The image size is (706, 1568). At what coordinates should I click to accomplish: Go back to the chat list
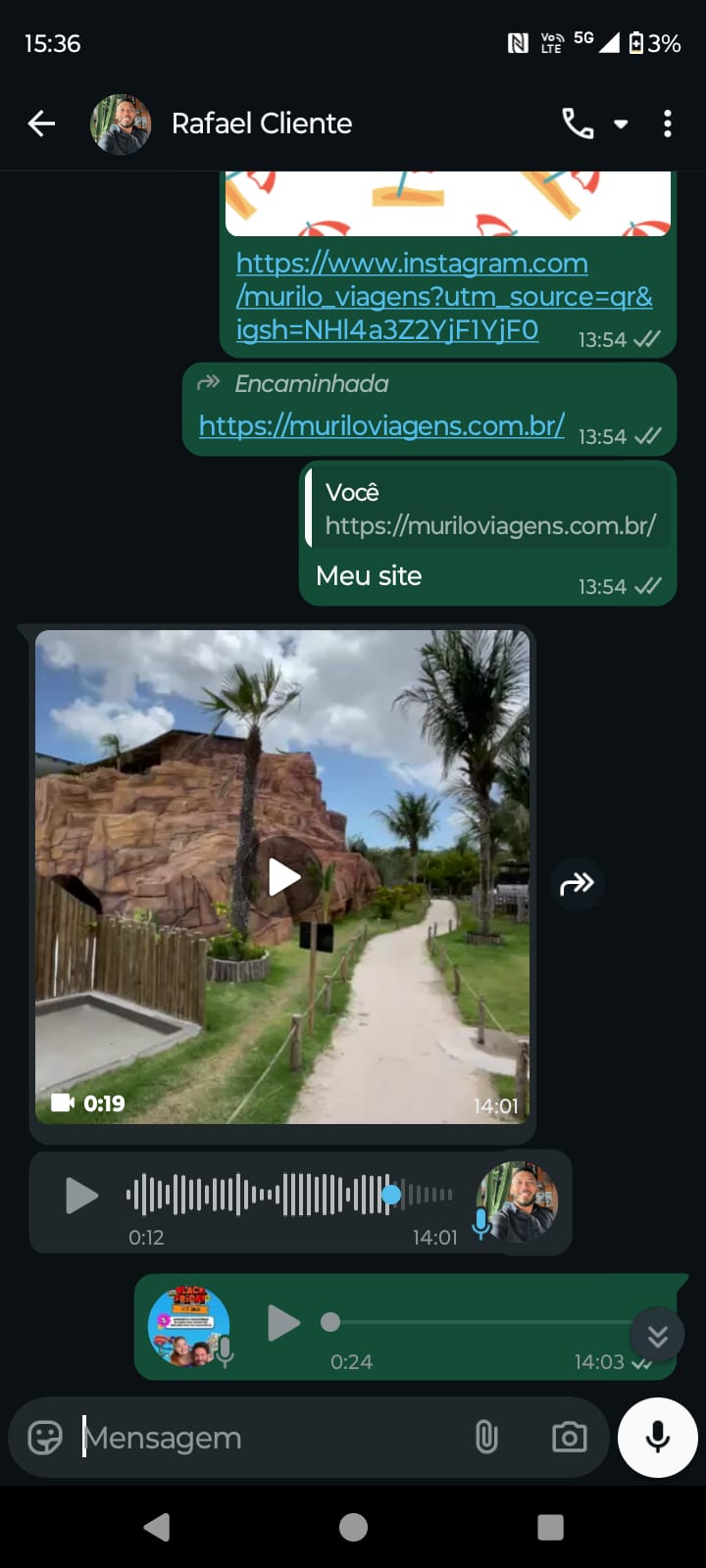click(x=41, y=123)
